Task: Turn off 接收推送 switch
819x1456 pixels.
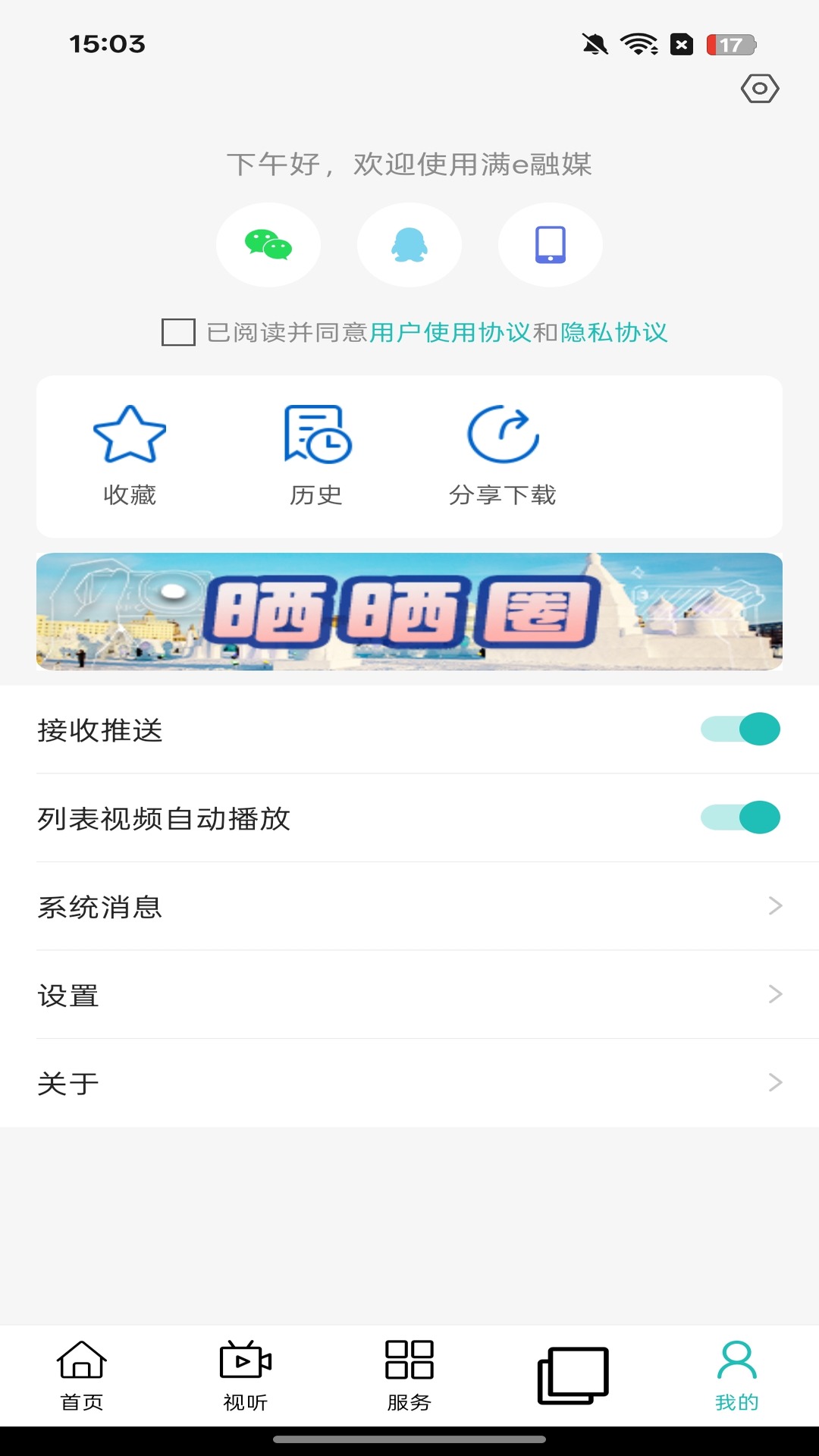Action: pyautogui.click(x=740, y=730)
